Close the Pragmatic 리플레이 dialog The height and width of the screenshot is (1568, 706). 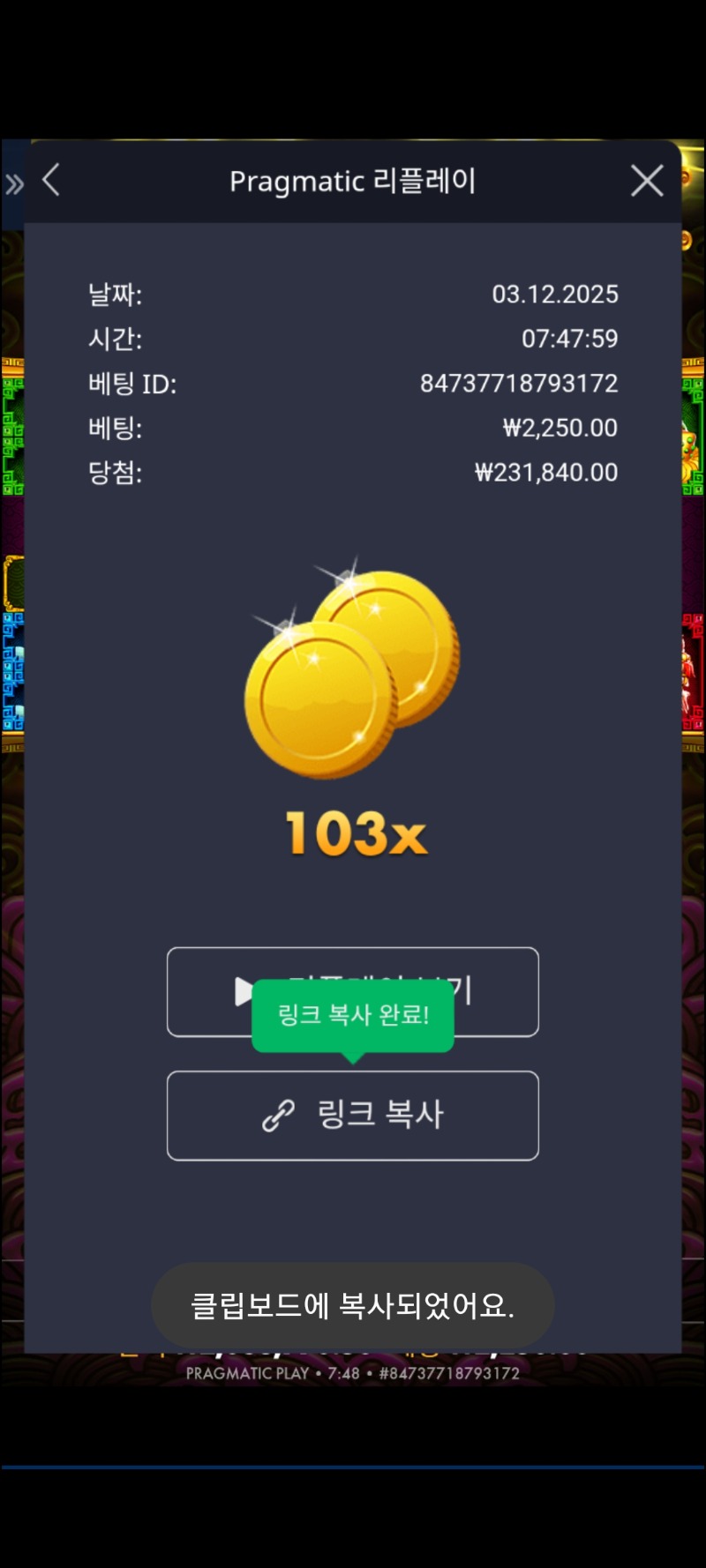[x=647, y=181]
